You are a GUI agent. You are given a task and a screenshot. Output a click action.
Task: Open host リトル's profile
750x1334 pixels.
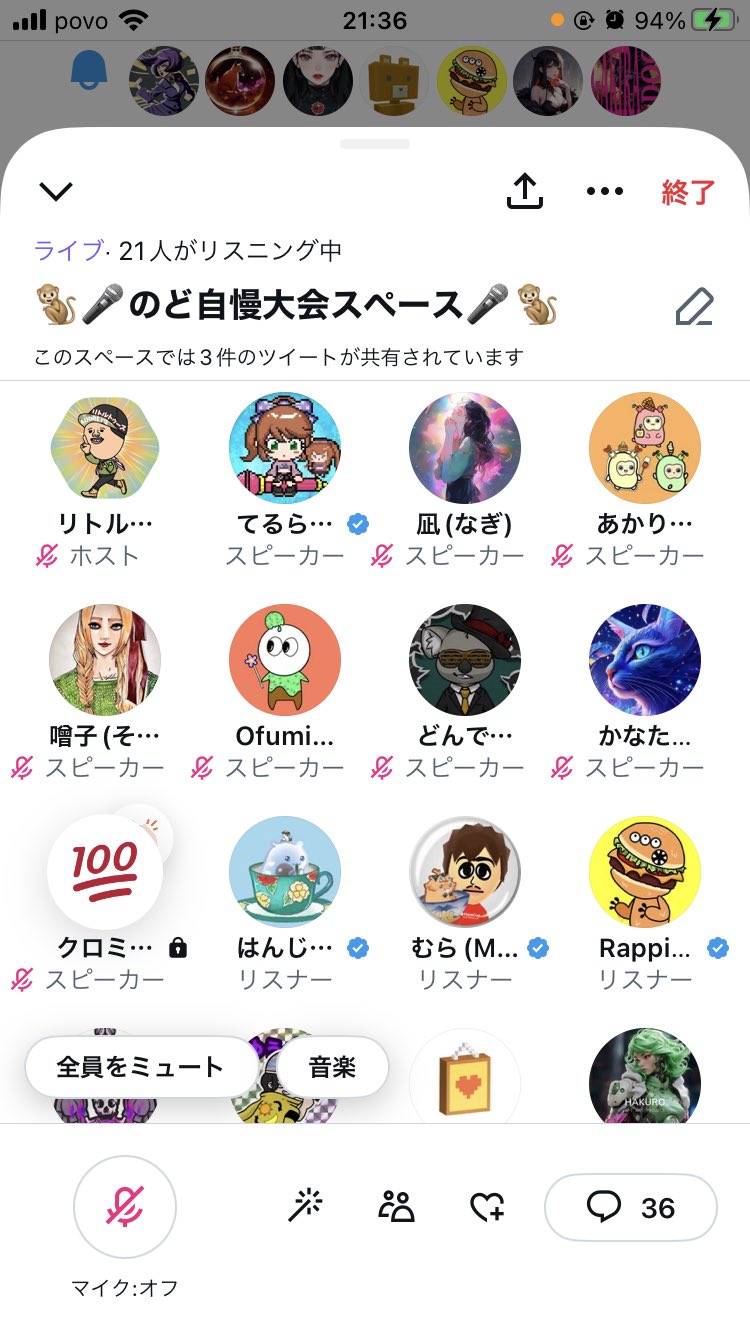tap(105, 447)
